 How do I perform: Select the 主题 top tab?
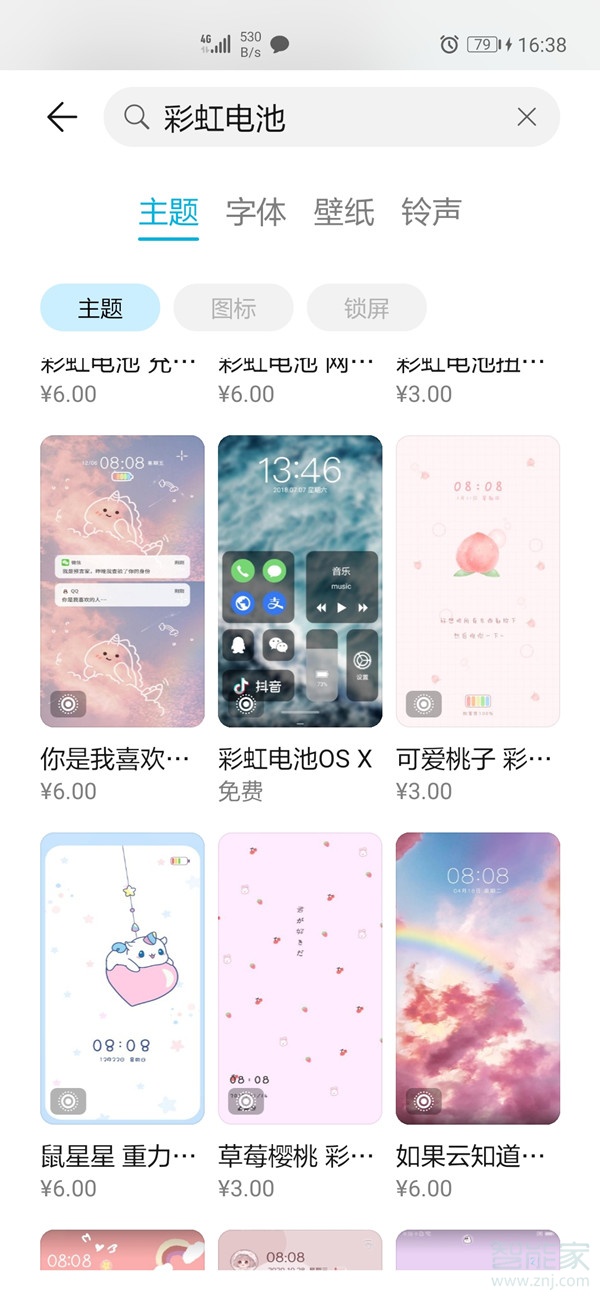point(168,212)
